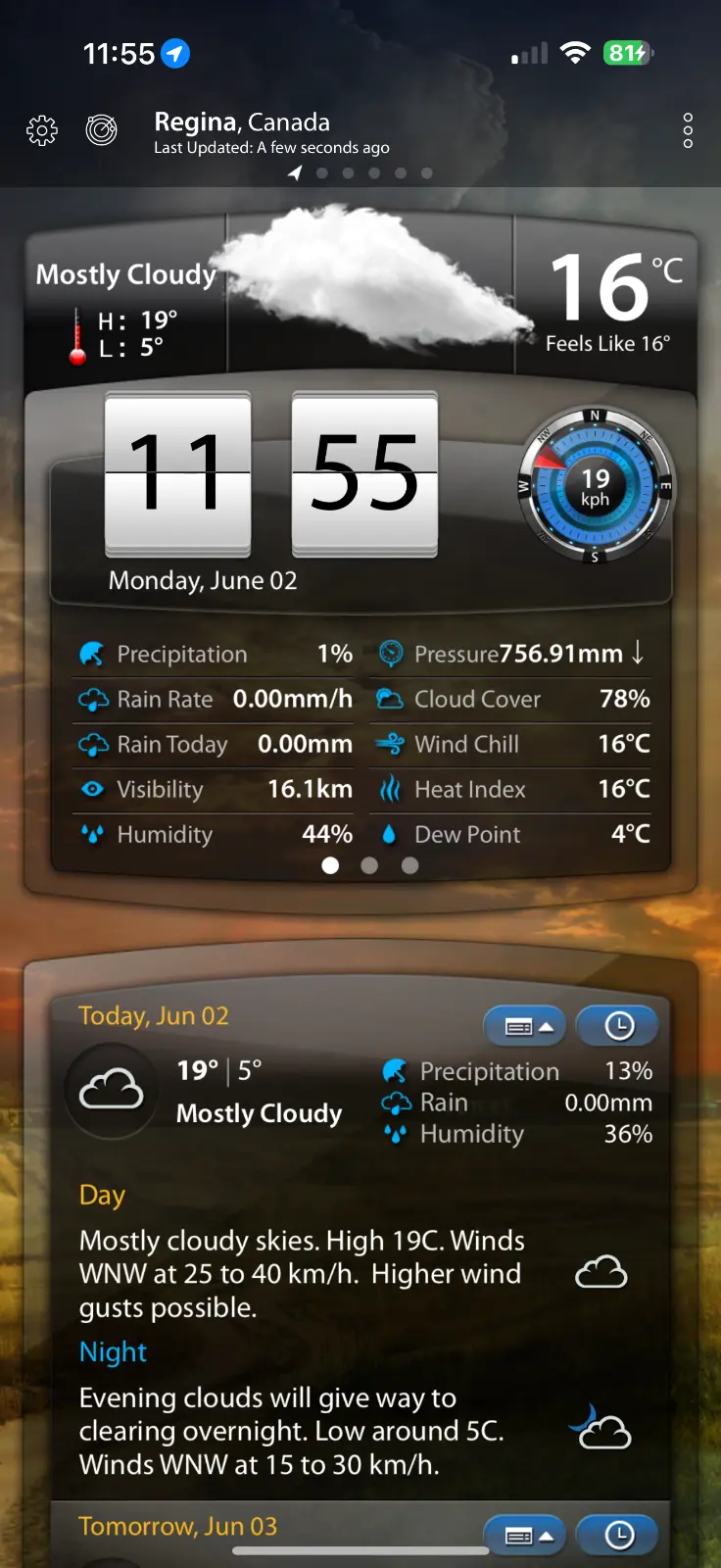Expand details for Tomorrow, Jun 03
The width and height of the screenshot is (721, 1568).
point(525,1536)
